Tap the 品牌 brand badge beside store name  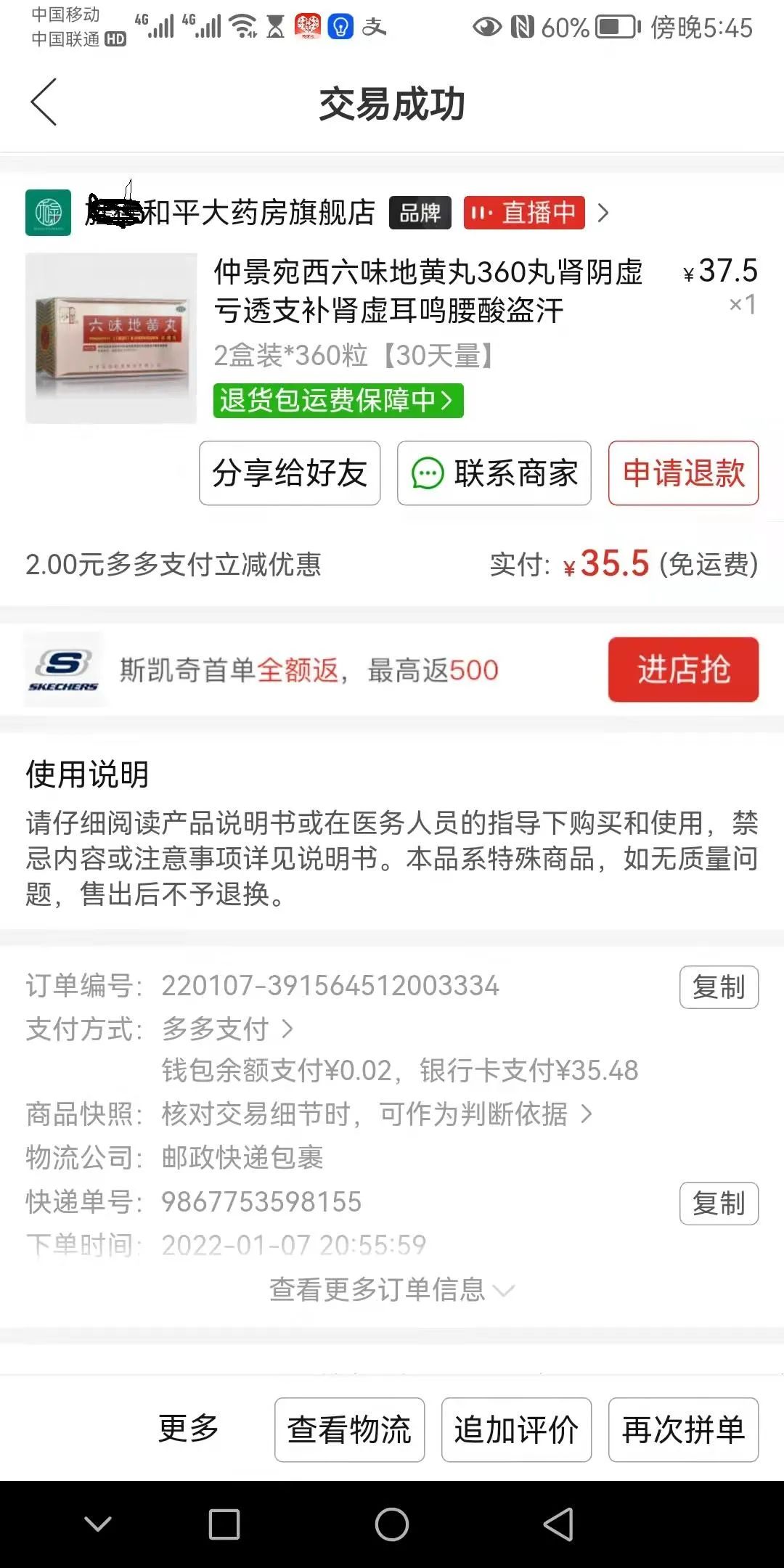point(420,213)
